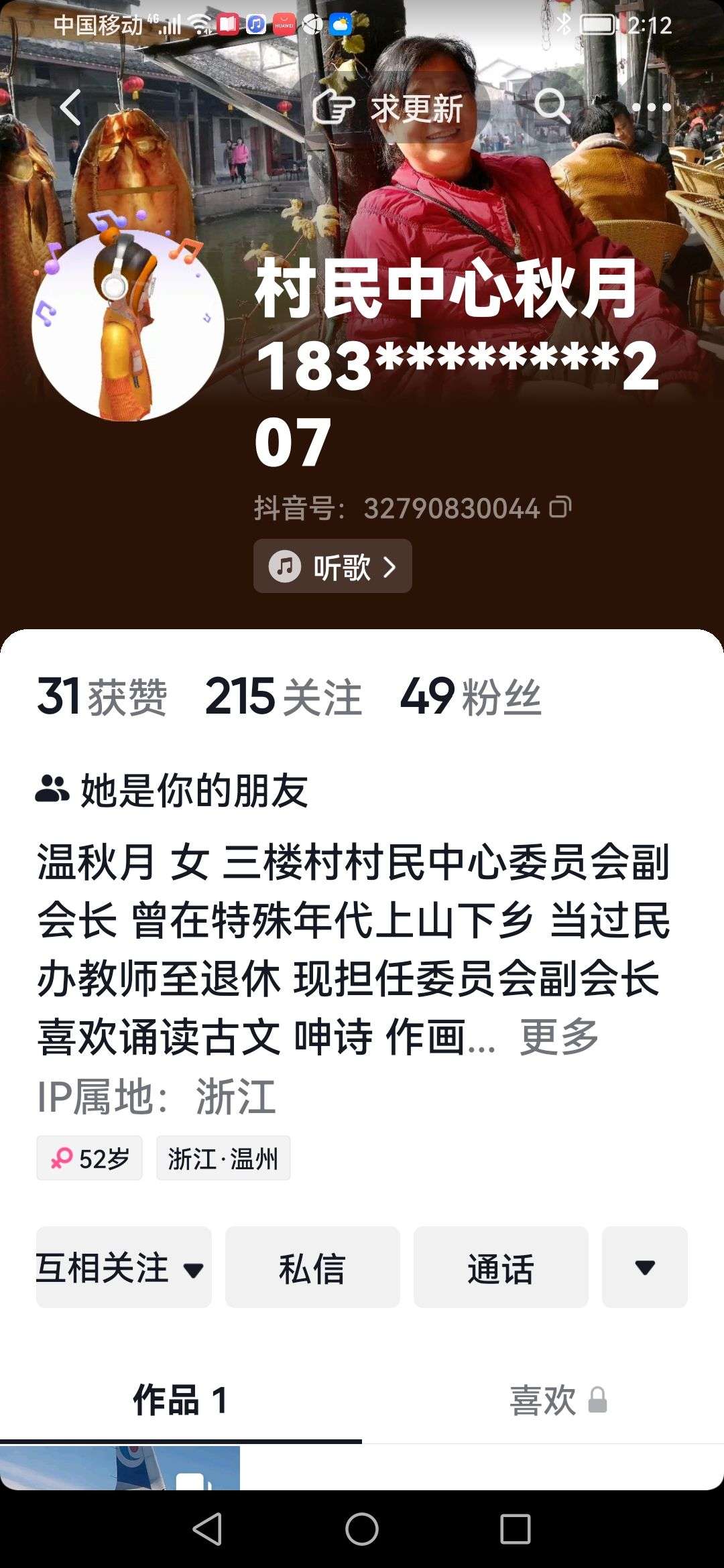Switch to the 作品 1 tab

180,1400
